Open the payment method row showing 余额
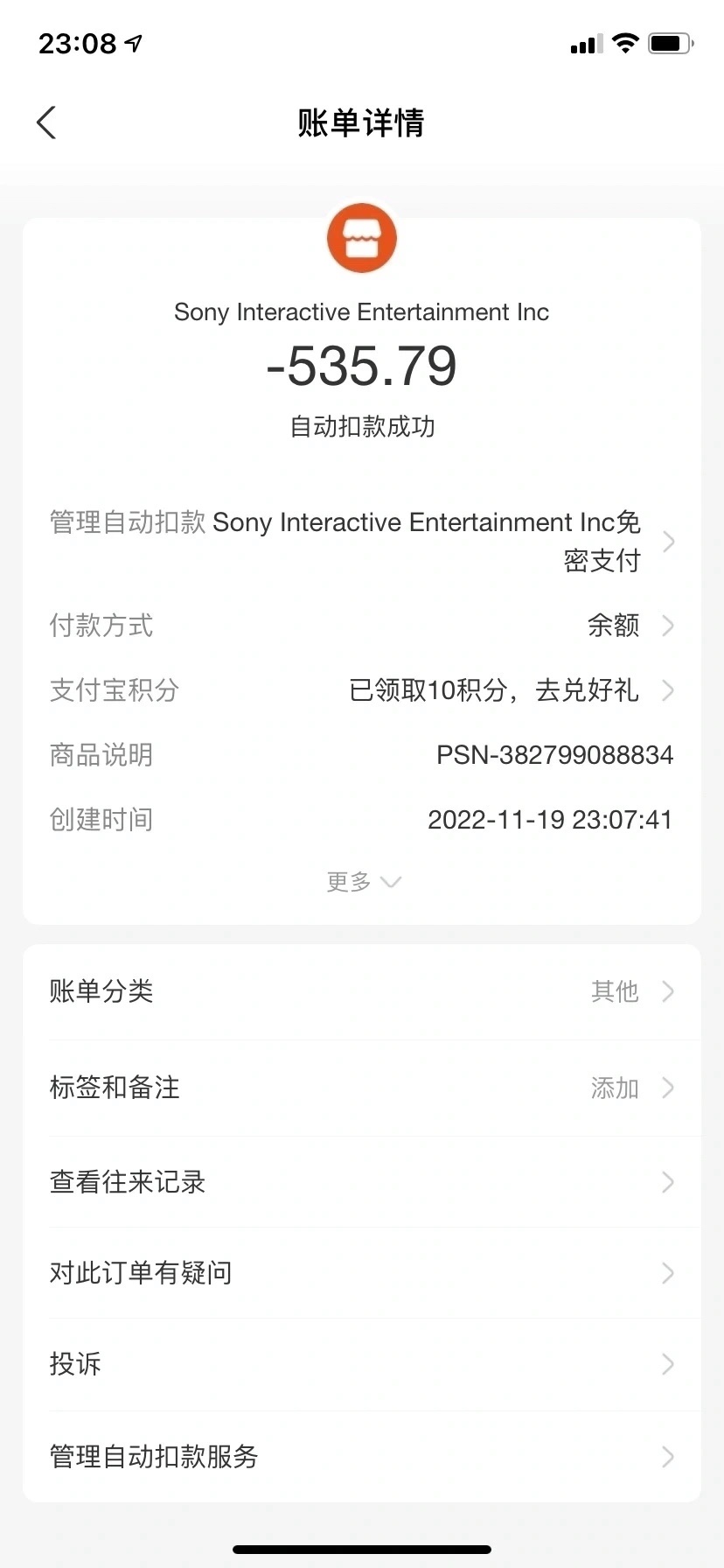Image resolution: width=724 pixels, height=1568 pixels. click(x=362, y=626)
